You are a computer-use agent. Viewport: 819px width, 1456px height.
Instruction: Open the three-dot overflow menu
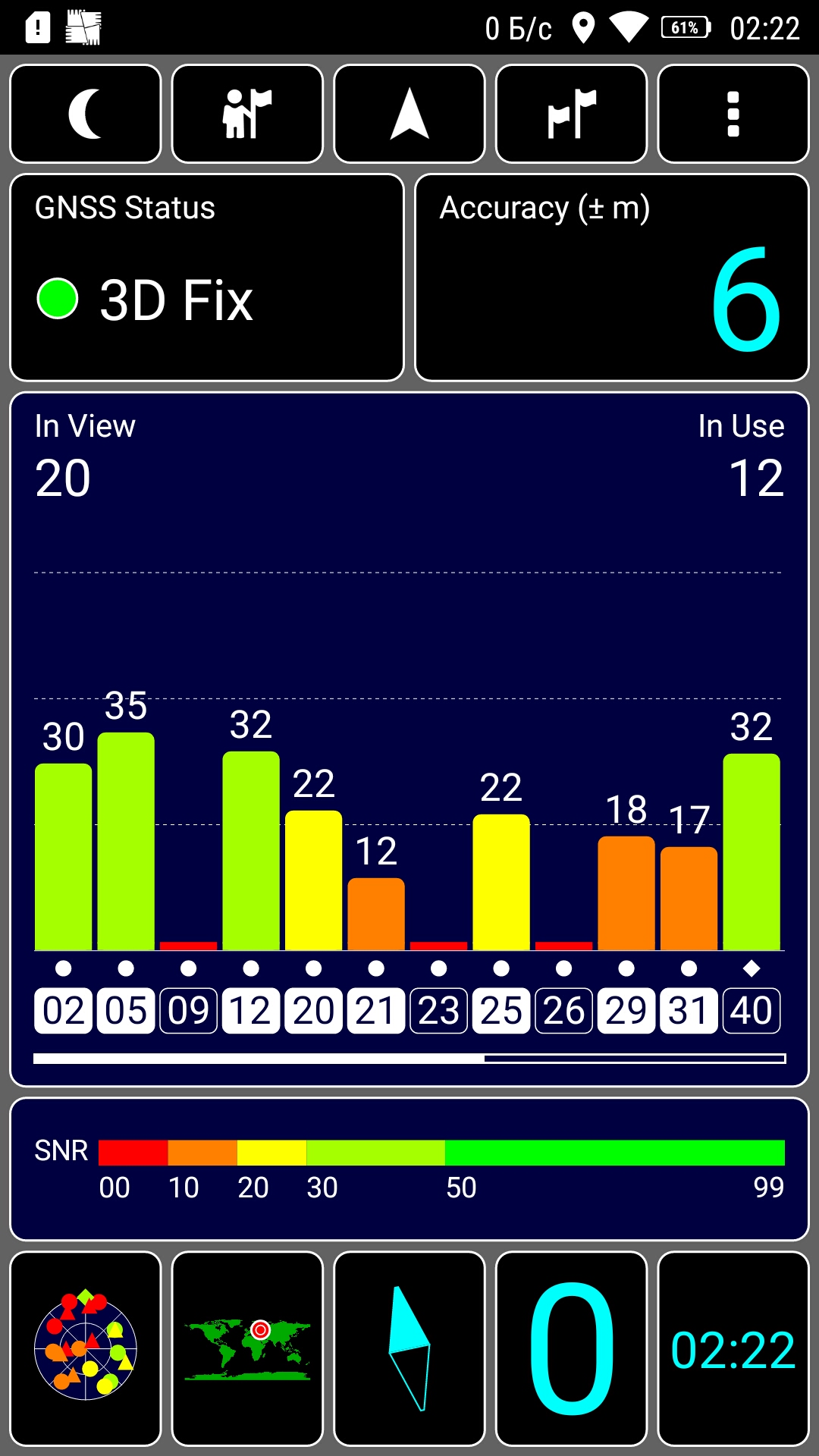pos(733,114)
